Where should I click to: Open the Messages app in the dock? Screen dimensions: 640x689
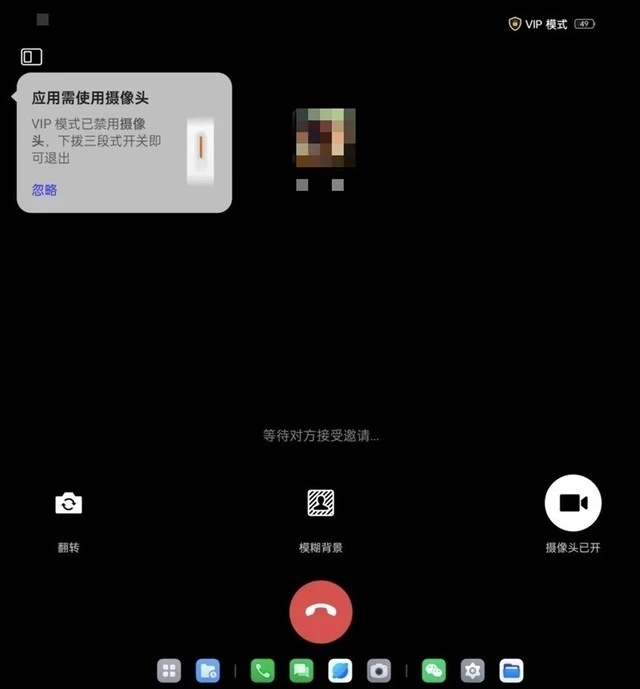pos(301,670)
